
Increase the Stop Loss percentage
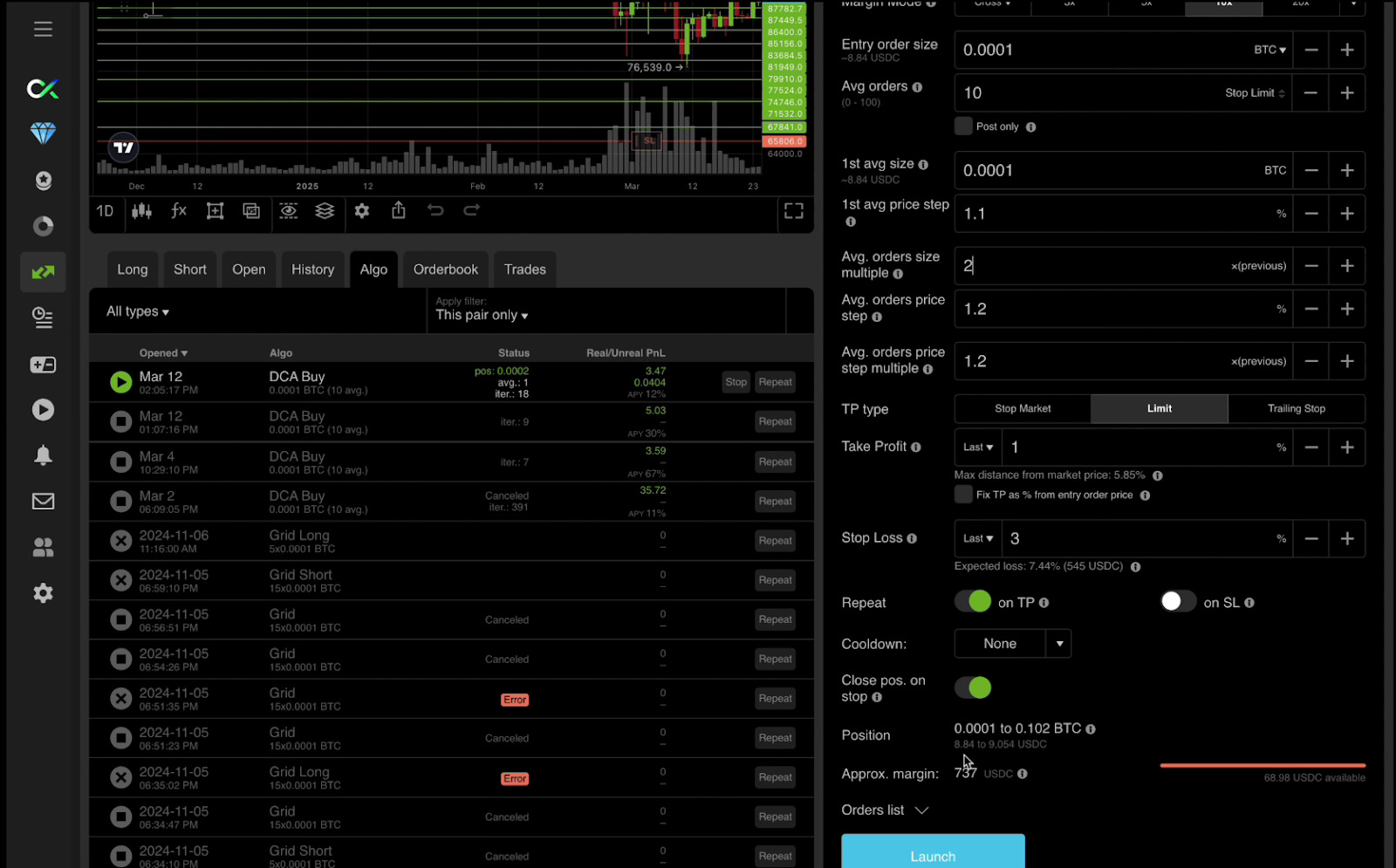1347,539
